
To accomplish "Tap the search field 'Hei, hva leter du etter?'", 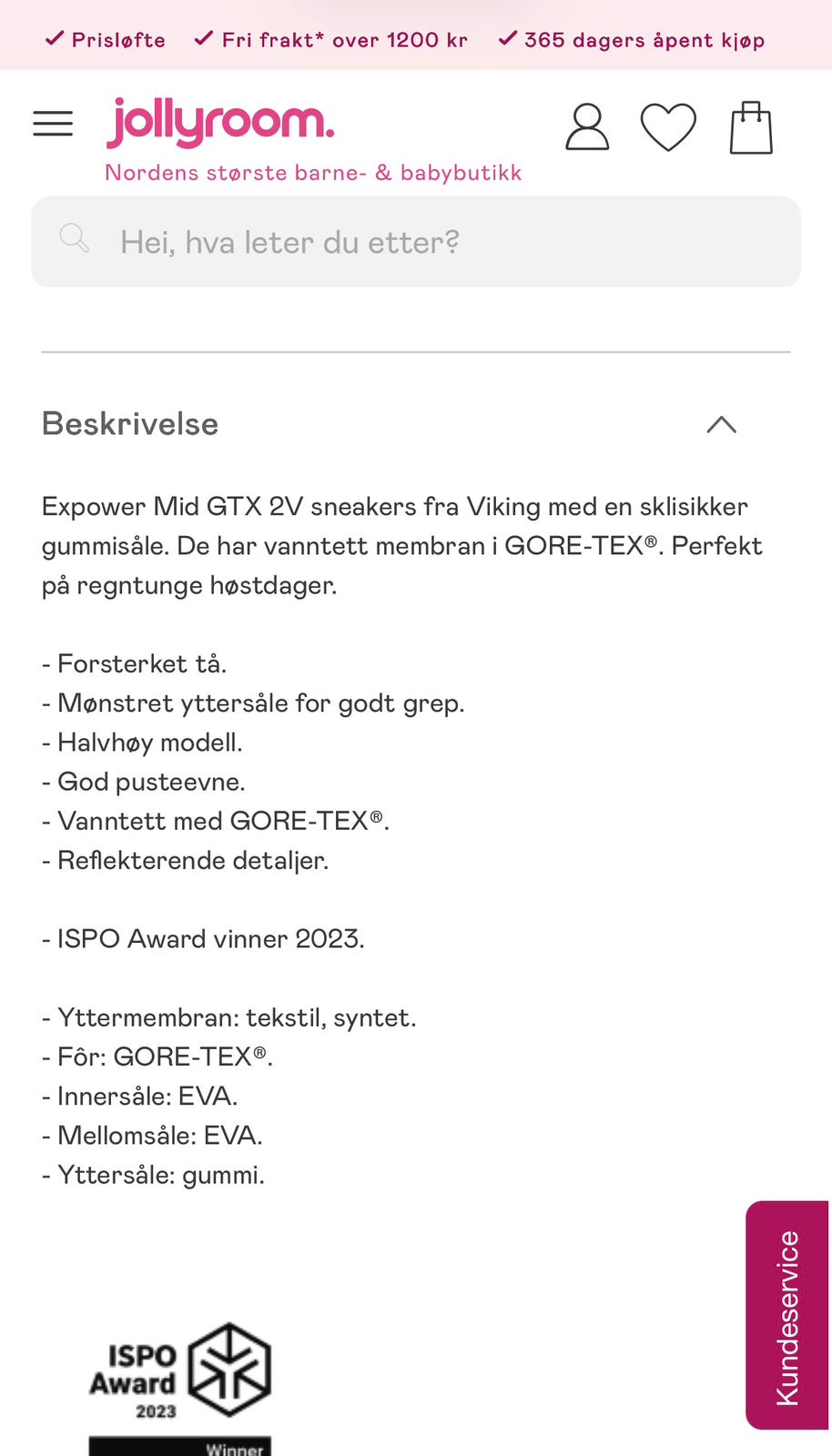I will (416, 242).
